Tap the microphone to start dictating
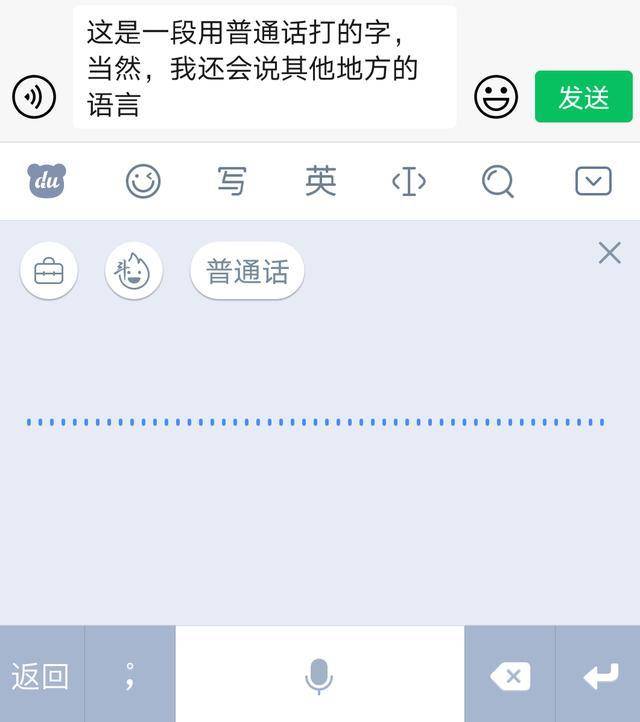This screenshot has width=640, height=722. [319, 676]
